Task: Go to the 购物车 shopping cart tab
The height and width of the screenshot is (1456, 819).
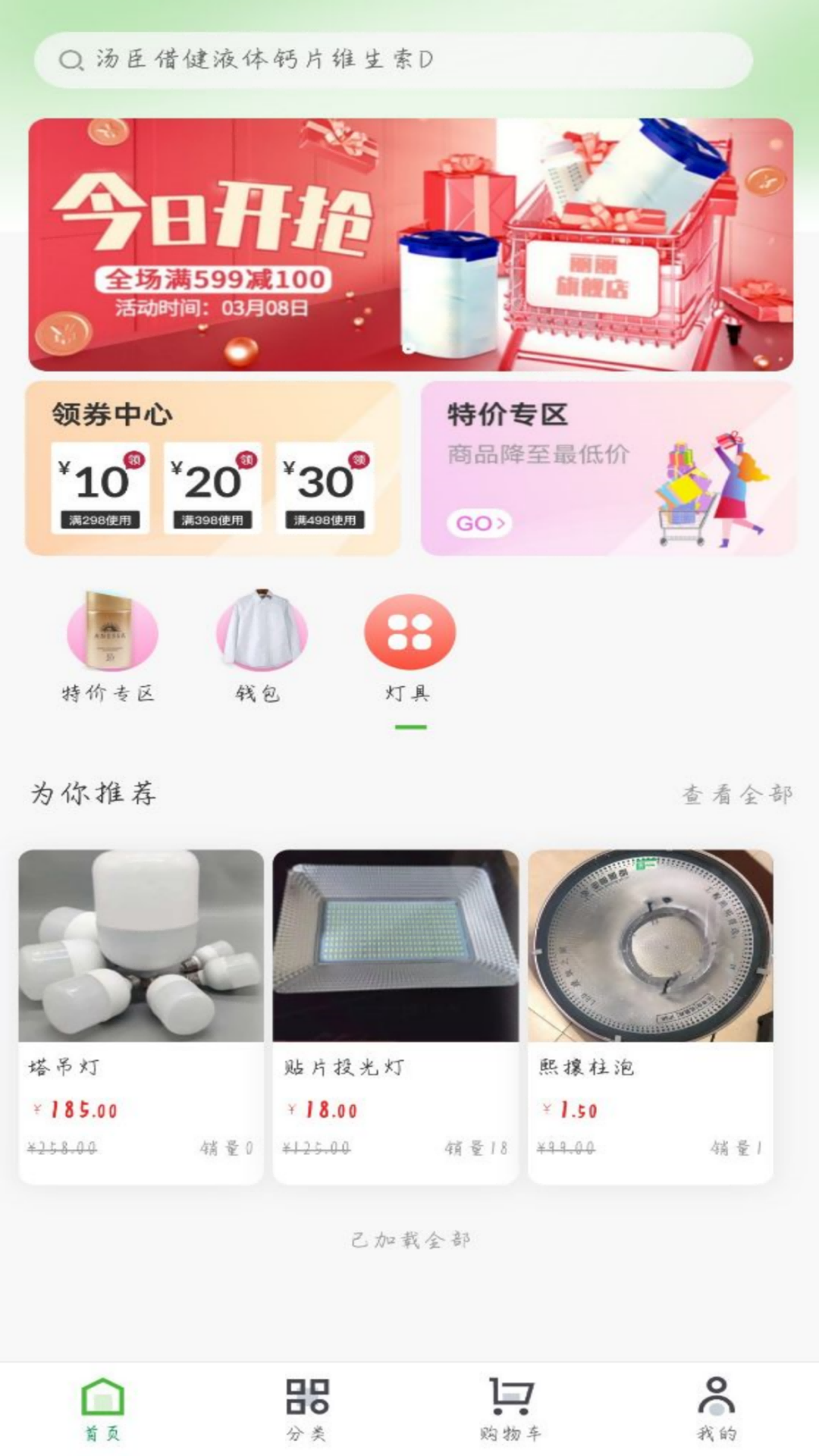Action: (x=511, y=1409)
